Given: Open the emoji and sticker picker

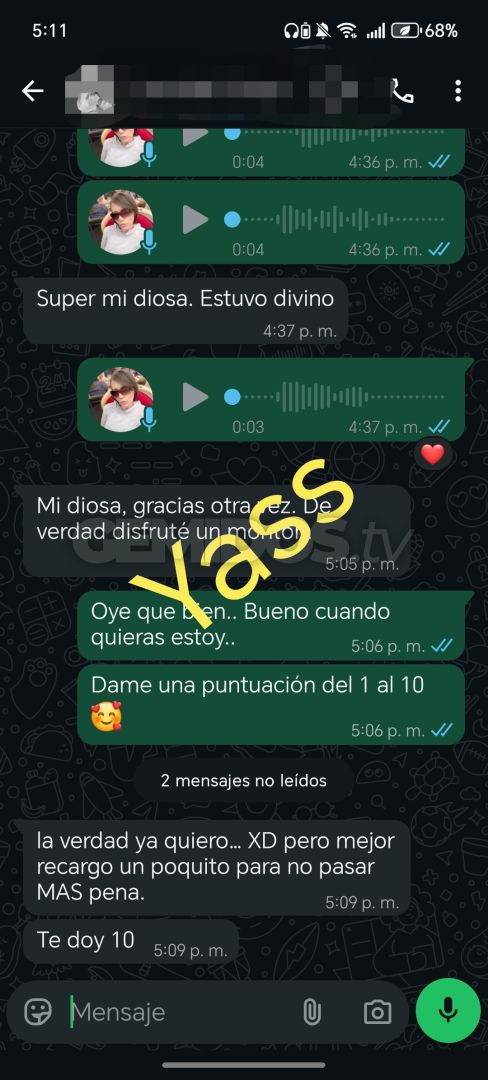Looking at the screenshot, I should (x=38, y=1012).
